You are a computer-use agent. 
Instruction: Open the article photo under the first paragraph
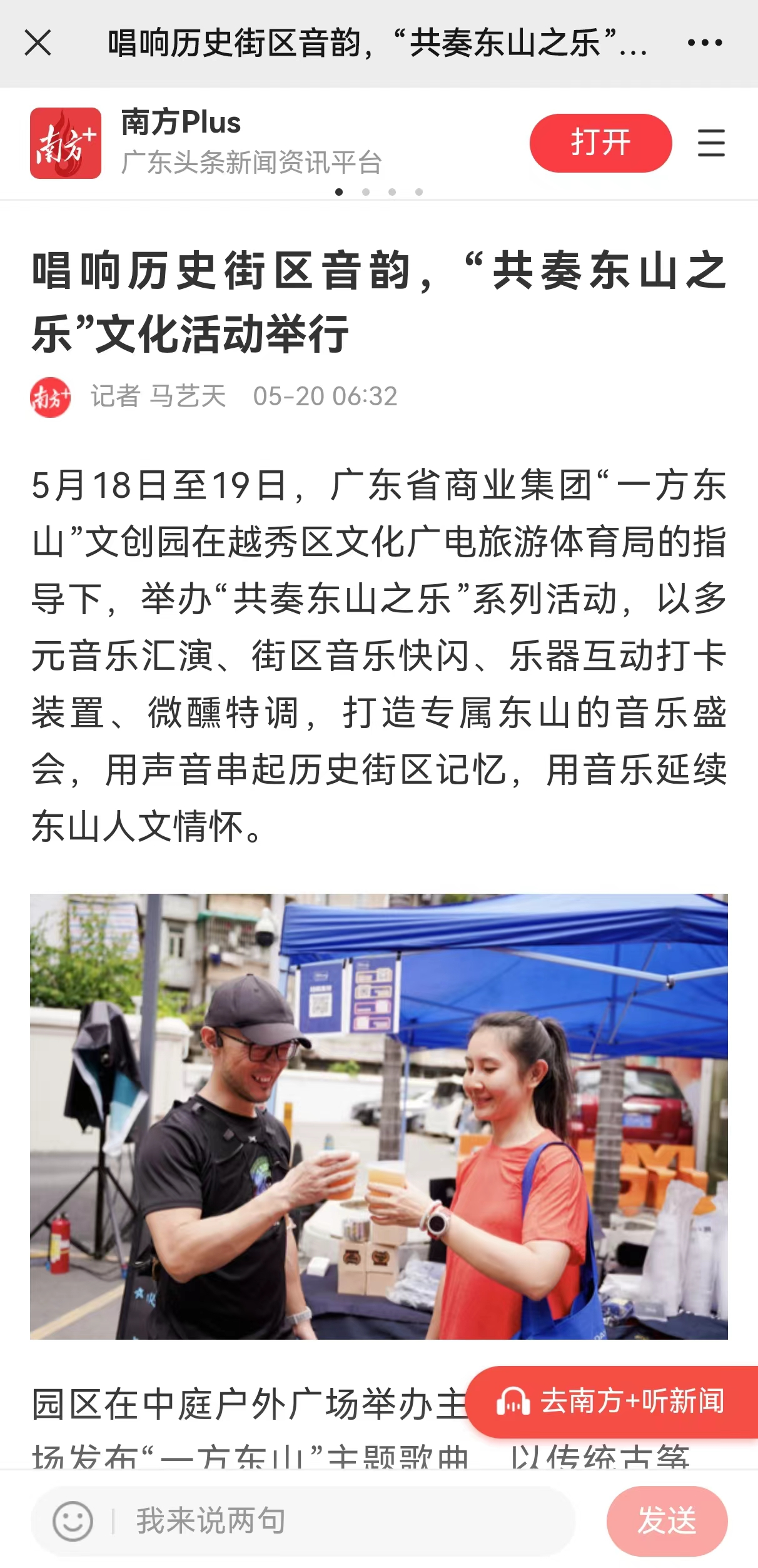[379, 1116]
